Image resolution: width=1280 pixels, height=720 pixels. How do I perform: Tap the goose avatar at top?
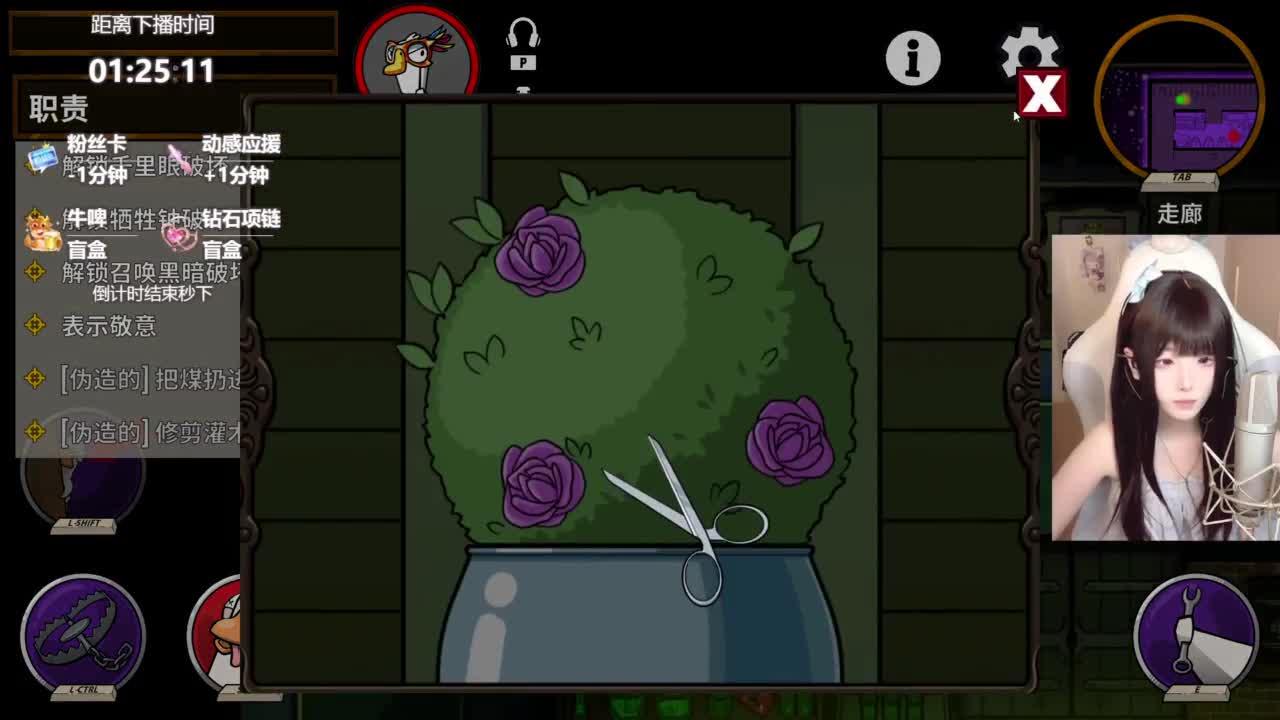(x=417, y=55)
